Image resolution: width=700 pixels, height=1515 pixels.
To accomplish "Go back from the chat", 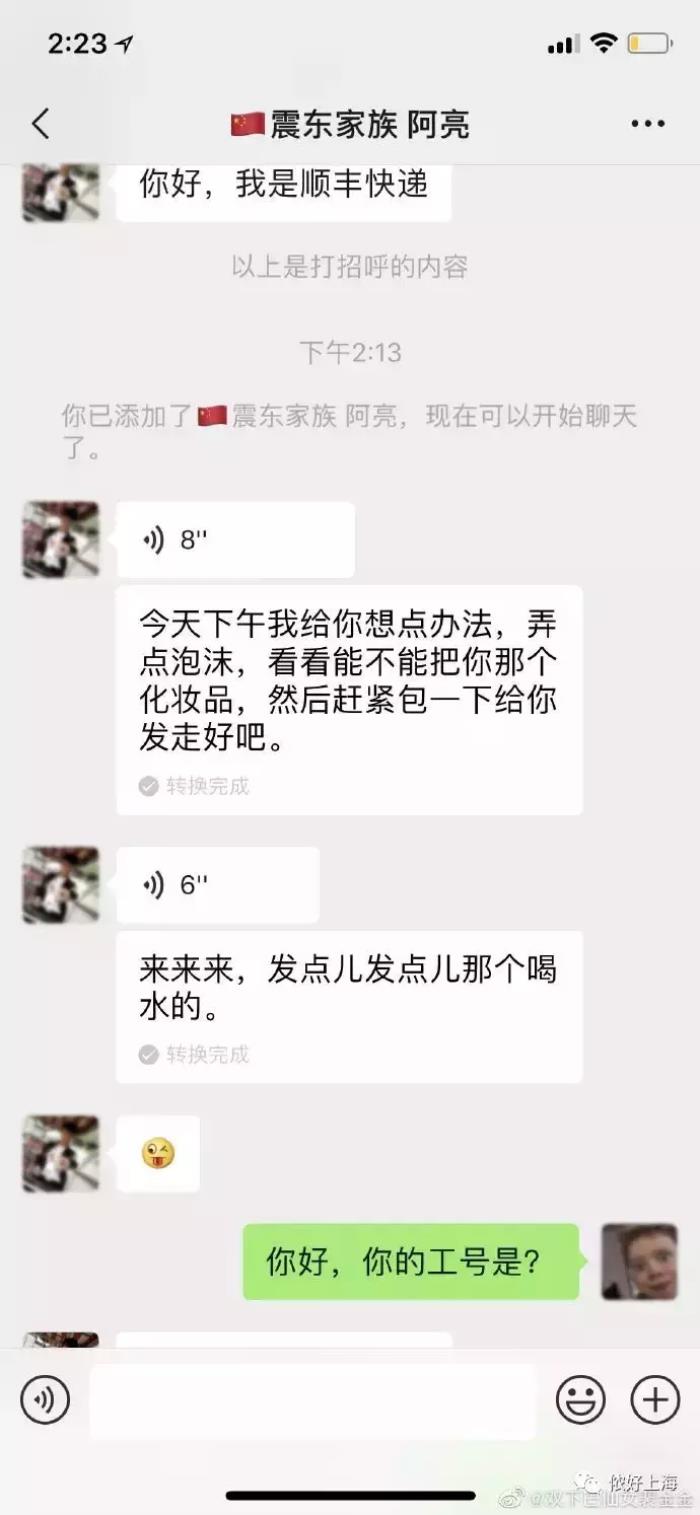I will (40, 124).
